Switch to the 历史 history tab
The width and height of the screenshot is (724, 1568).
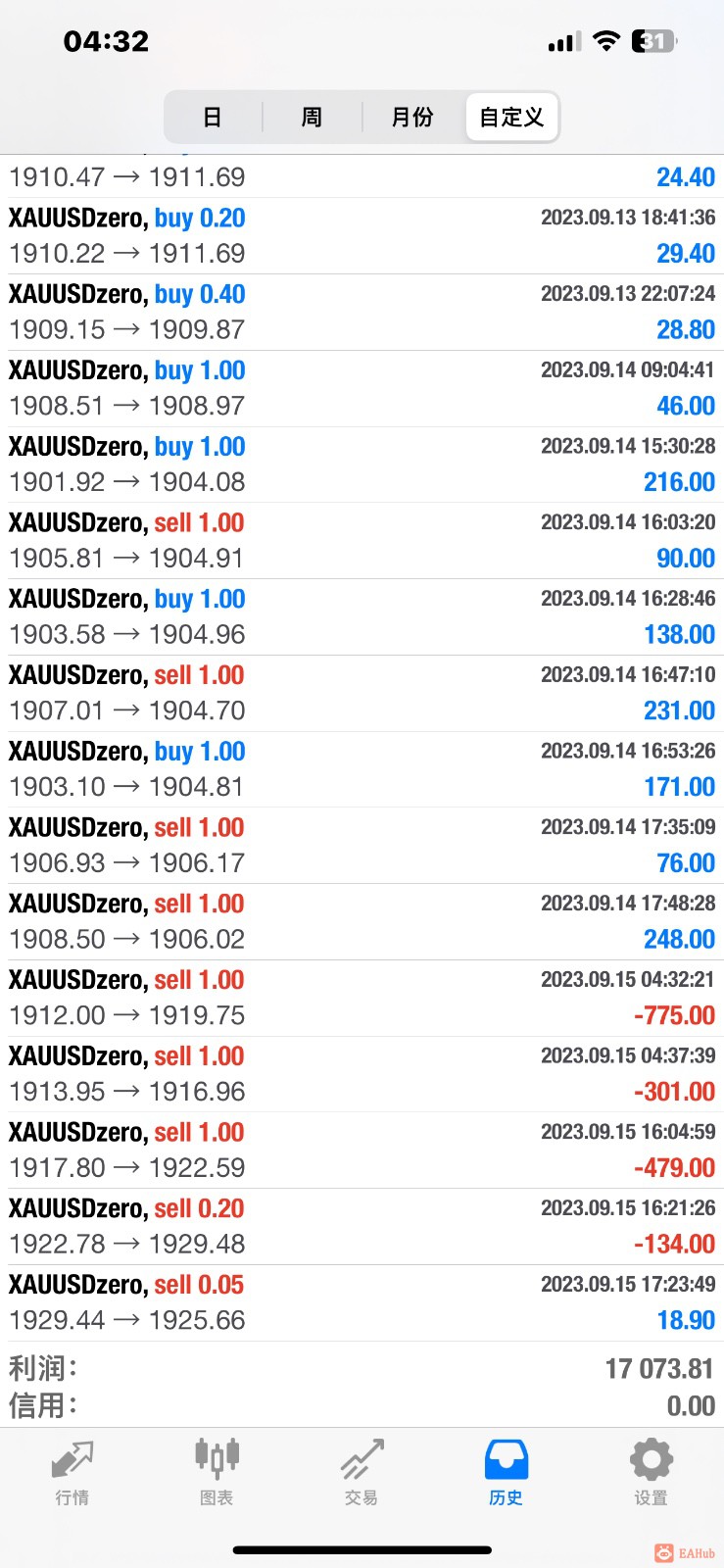506,1472
